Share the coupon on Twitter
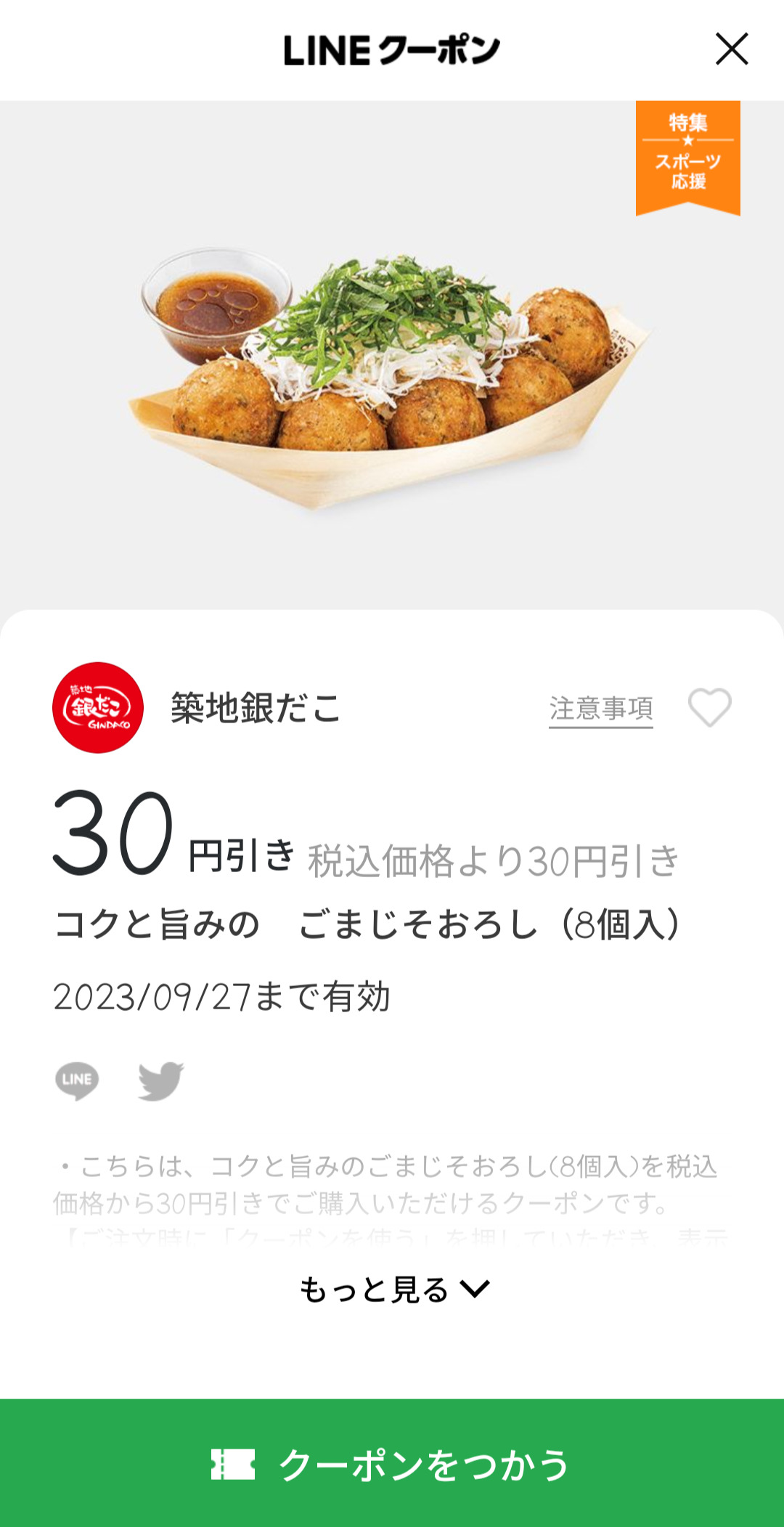Viewport: 784px width, 1527px height. coord(161,1080)
